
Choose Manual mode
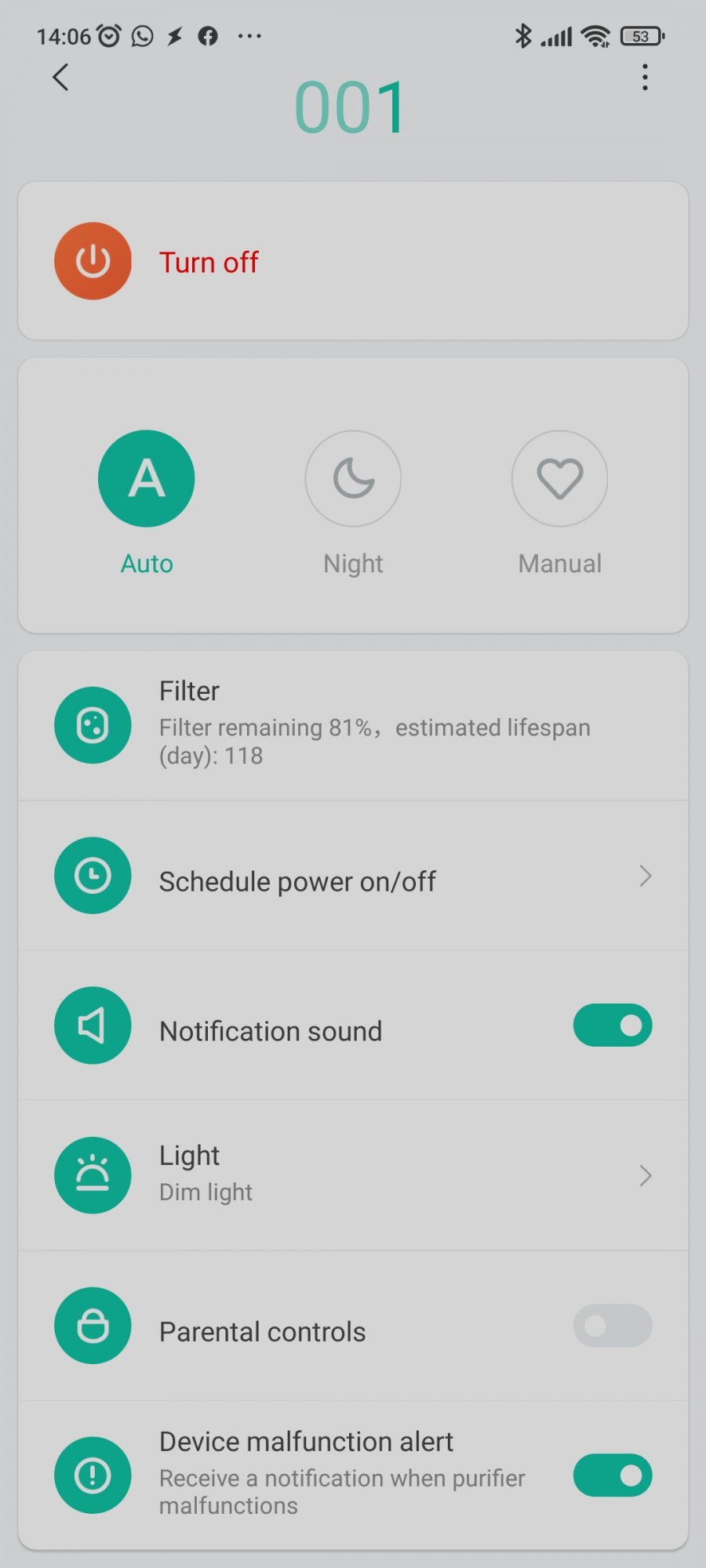(559, 479)
